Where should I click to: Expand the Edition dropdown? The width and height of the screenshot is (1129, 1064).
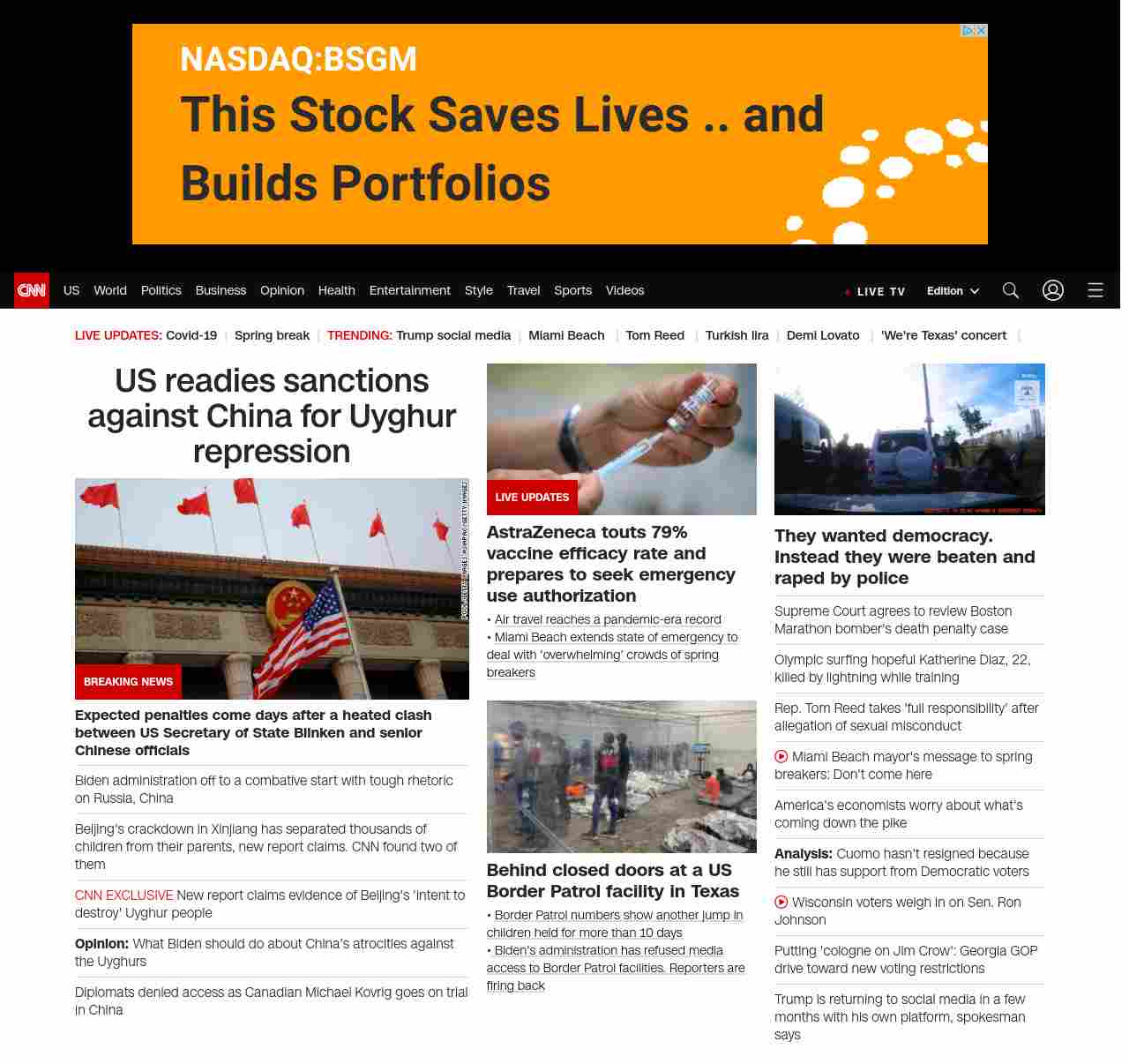tap(953, 291)
